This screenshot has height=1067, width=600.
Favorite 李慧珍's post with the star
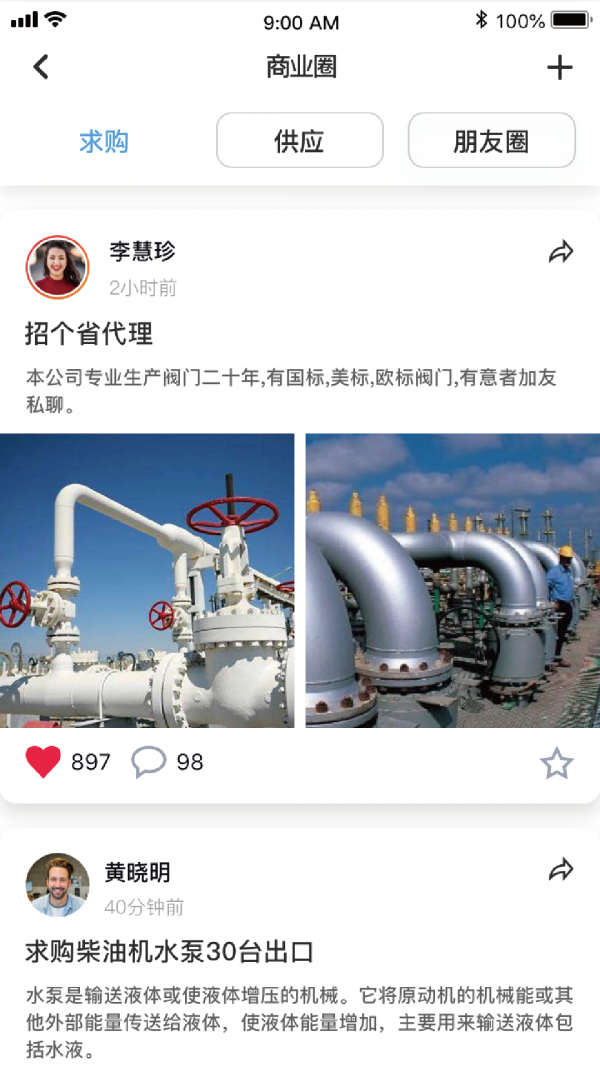tap(556, 764)
